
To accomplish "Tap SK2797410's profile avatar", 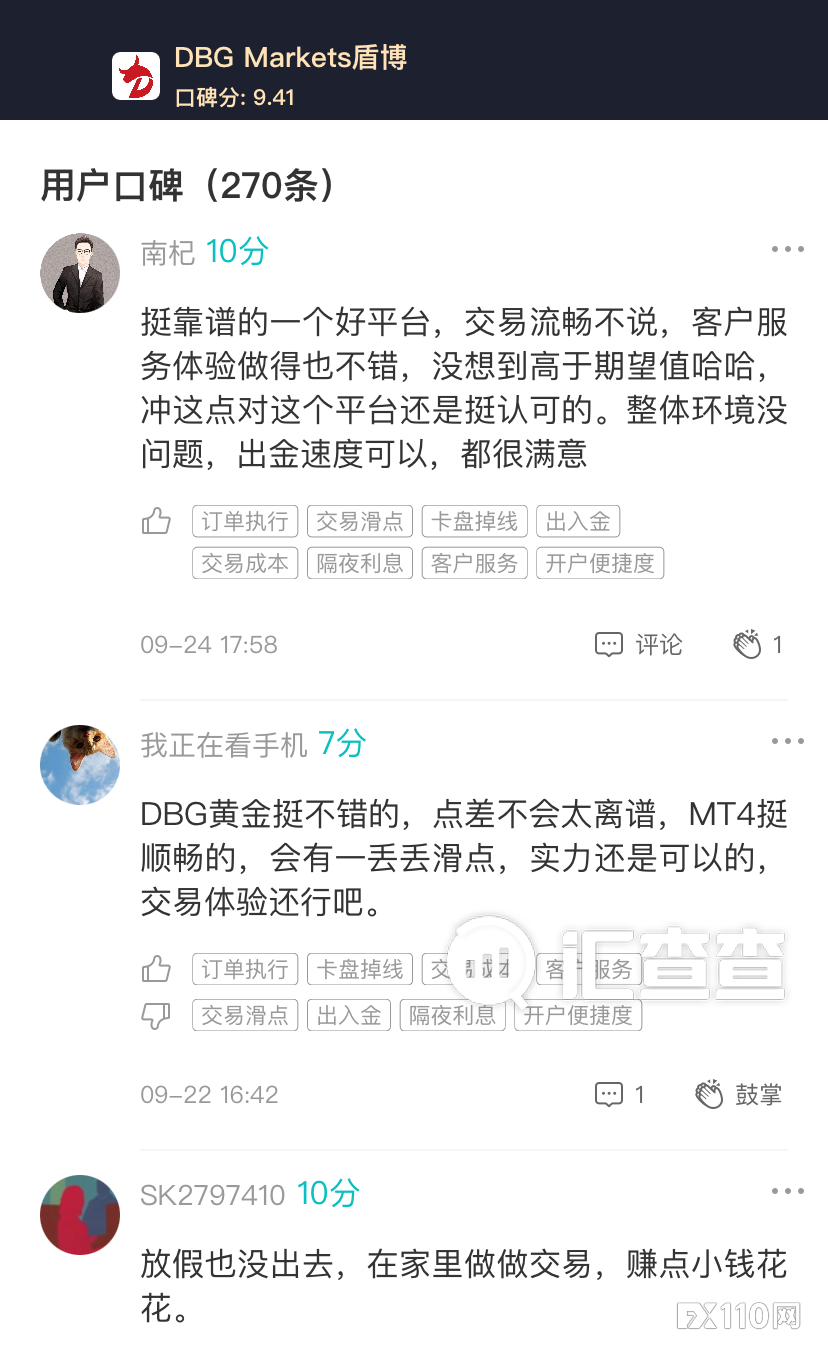I will pos(79,1214).
